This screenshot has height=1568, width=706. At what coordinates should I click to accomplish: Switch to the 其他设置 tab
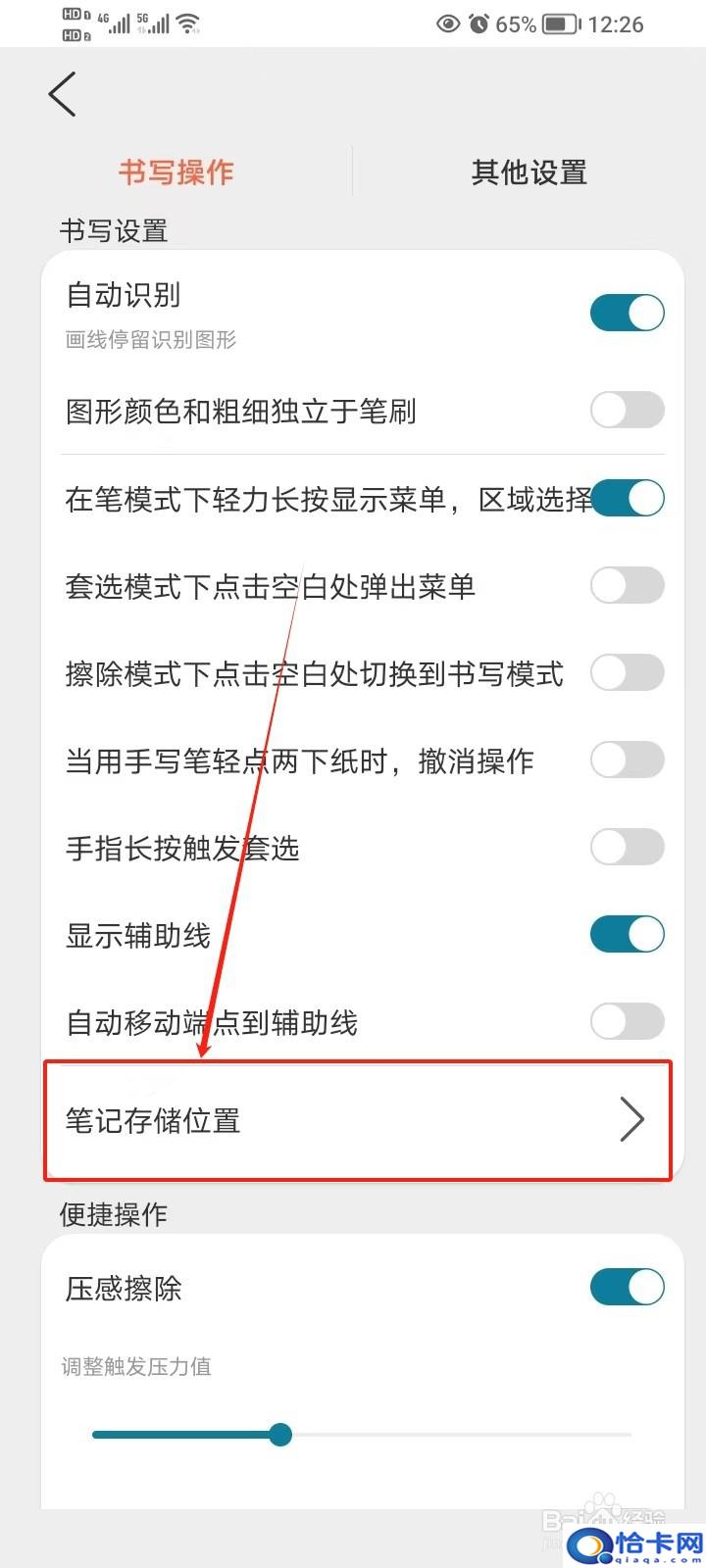coord(529,172)
